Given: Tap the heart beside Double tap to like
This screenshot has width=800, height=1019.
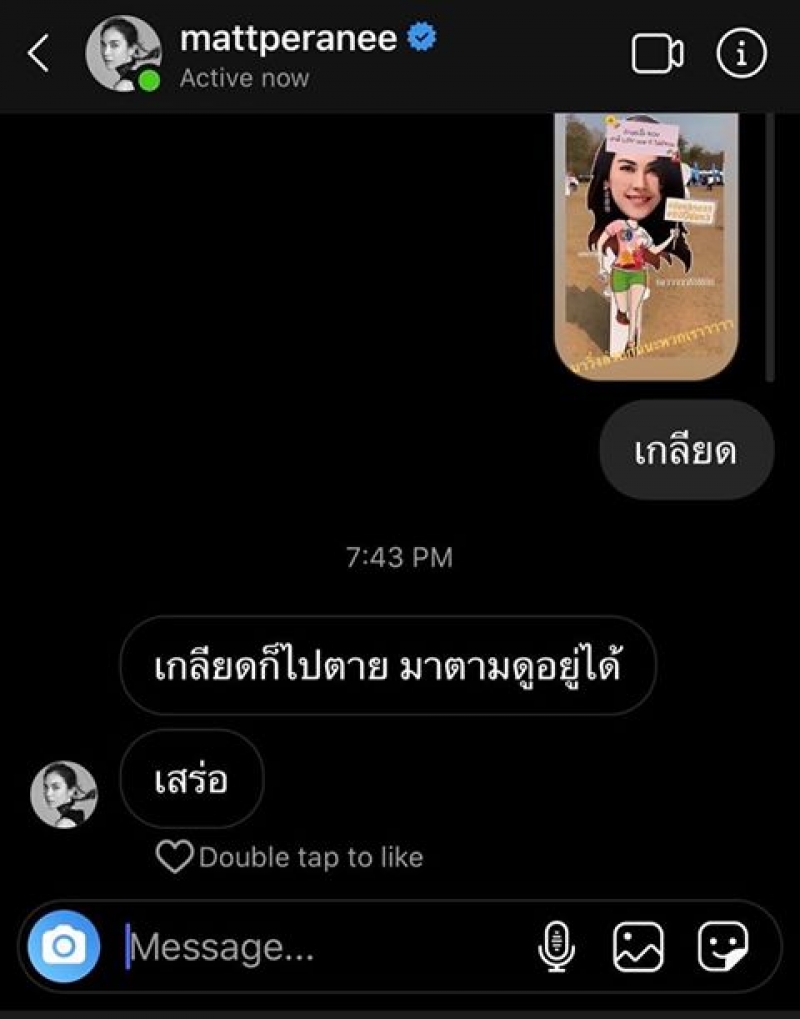Looking at the screenshot, I should tap(174, 857).
